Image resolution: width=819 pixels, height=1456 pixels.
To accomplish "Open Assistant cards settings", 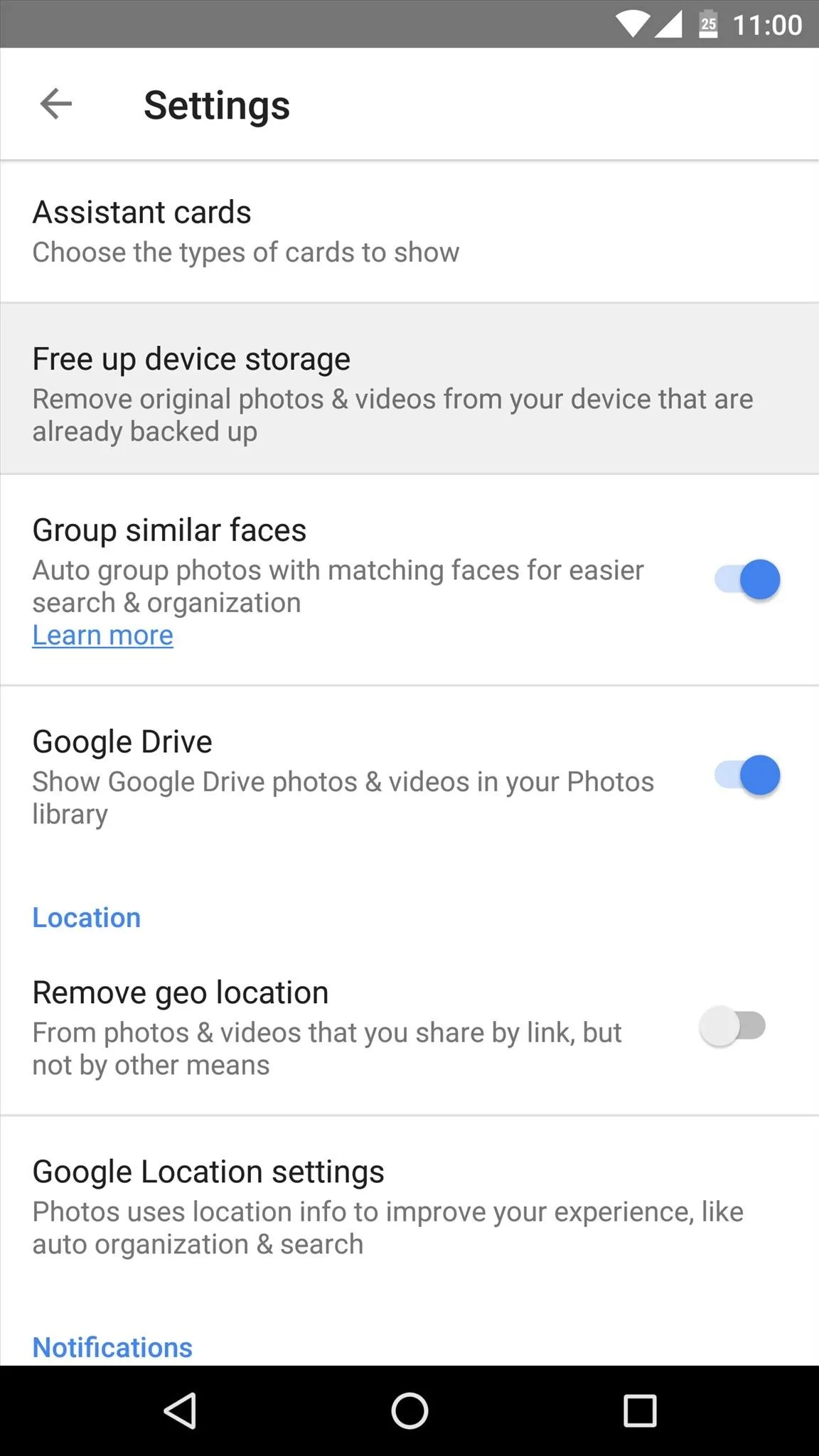I will (409, 232).
